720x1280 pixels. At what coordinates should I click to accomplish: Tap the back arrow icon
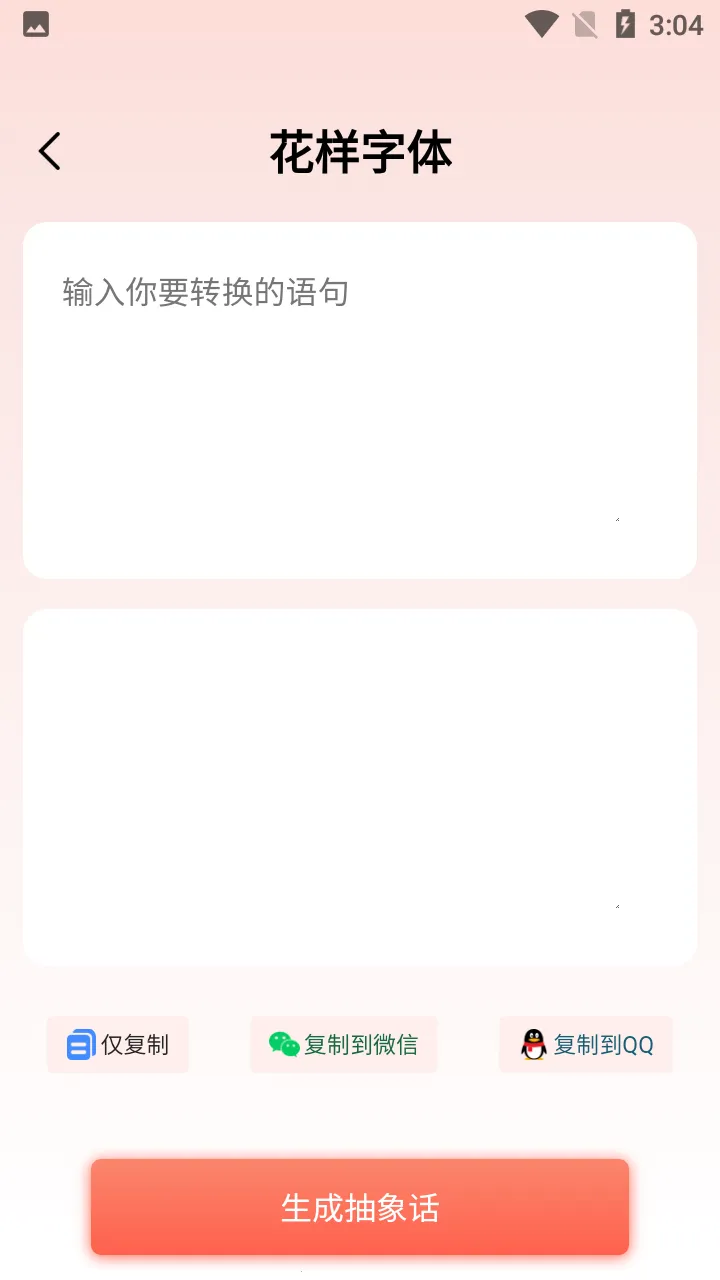[x=50, y=150]
